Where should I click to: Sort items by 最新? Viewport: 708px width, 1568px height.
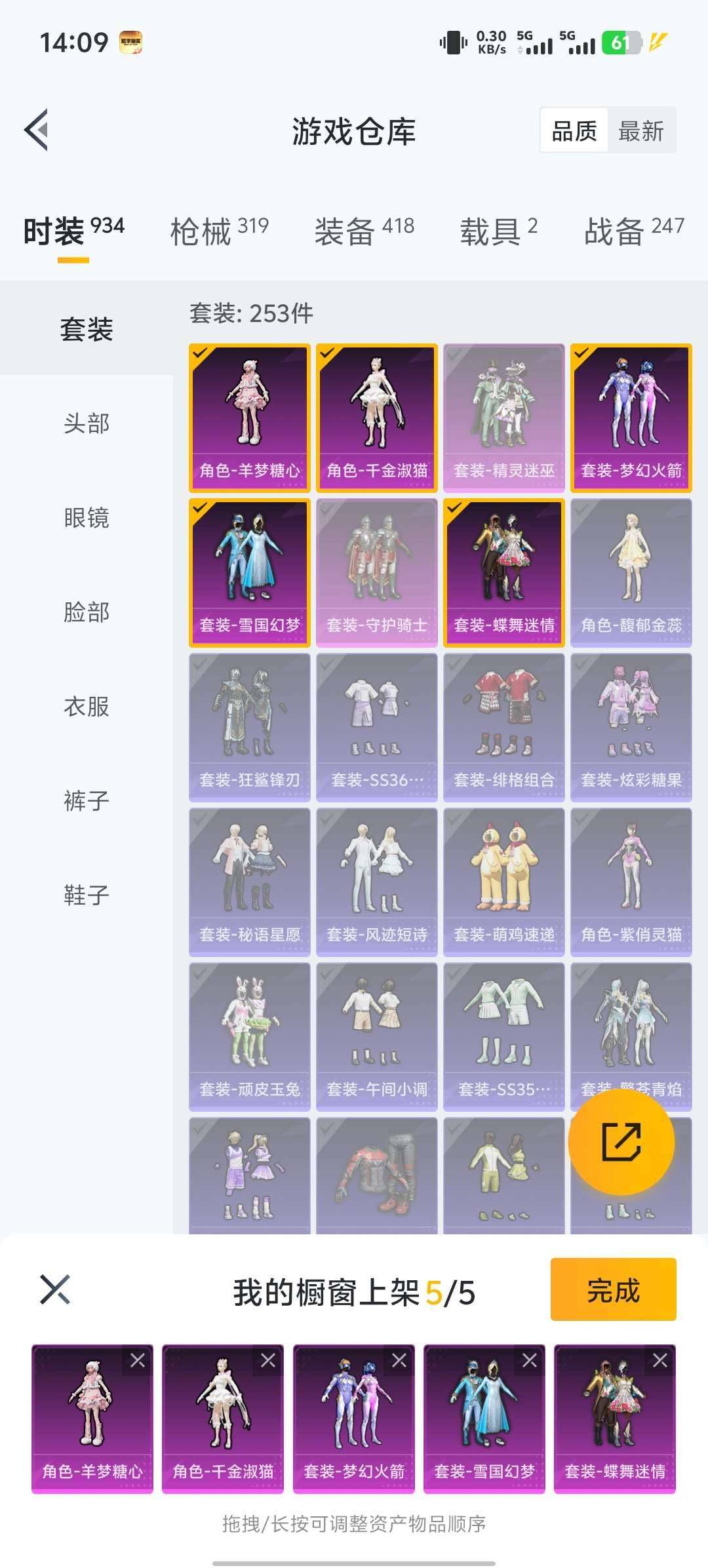(x=641, y=131)
